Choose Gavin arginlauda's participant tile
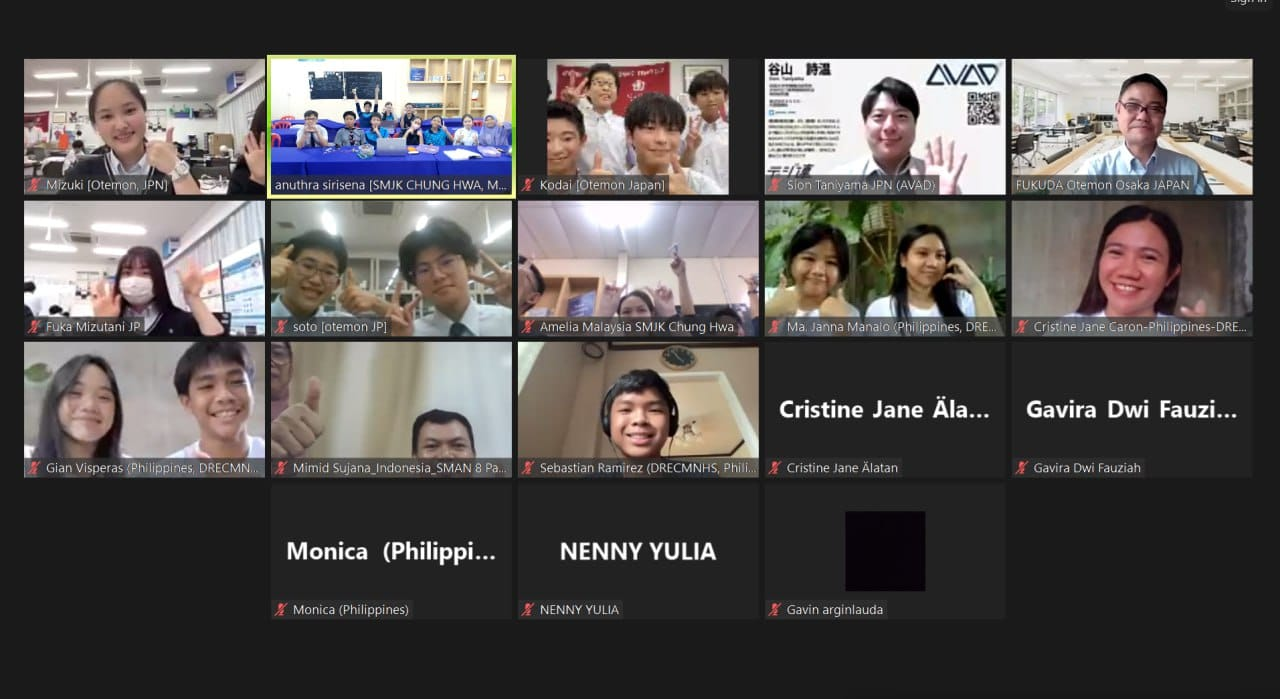The image size is (1280, 699). [885, 551]
